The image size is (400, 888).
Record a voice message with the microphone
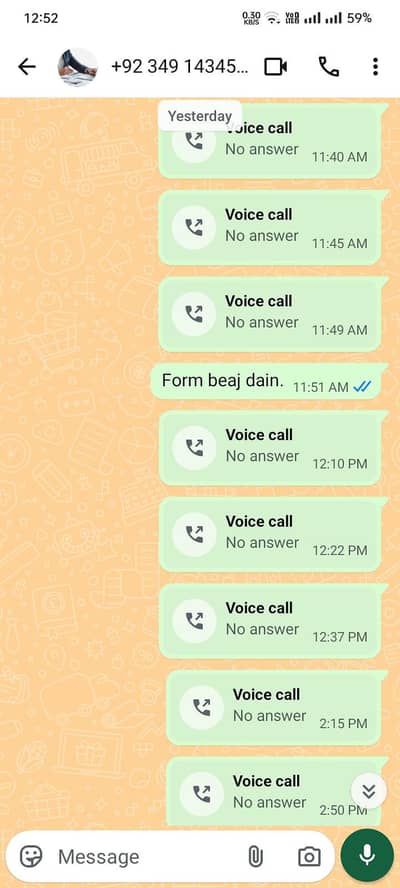(367, 855)
